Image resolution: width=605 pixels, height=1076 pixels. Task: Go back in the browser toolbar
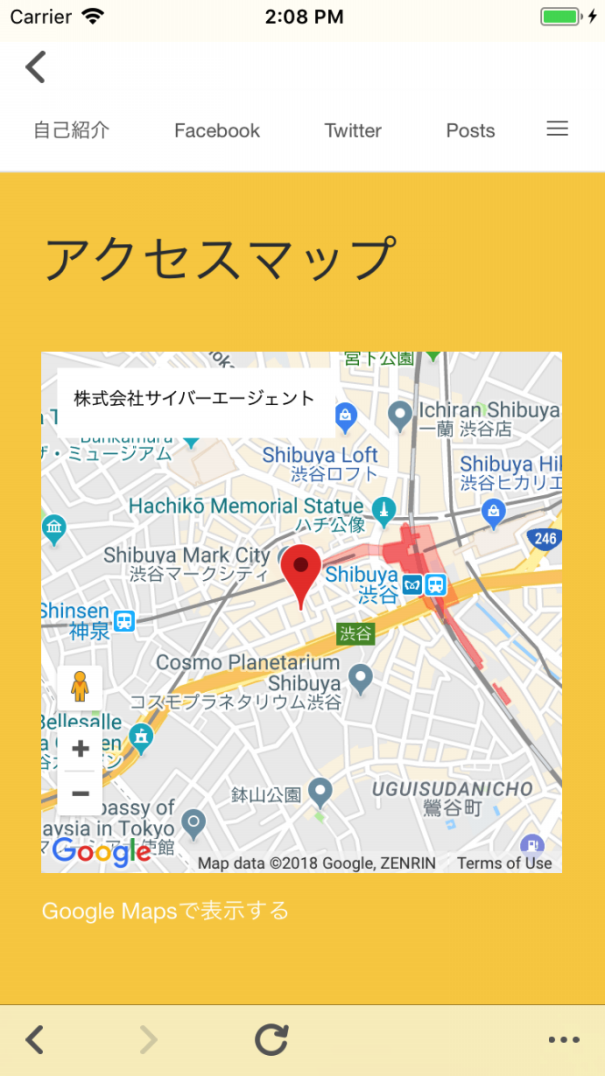point(35,1040)
